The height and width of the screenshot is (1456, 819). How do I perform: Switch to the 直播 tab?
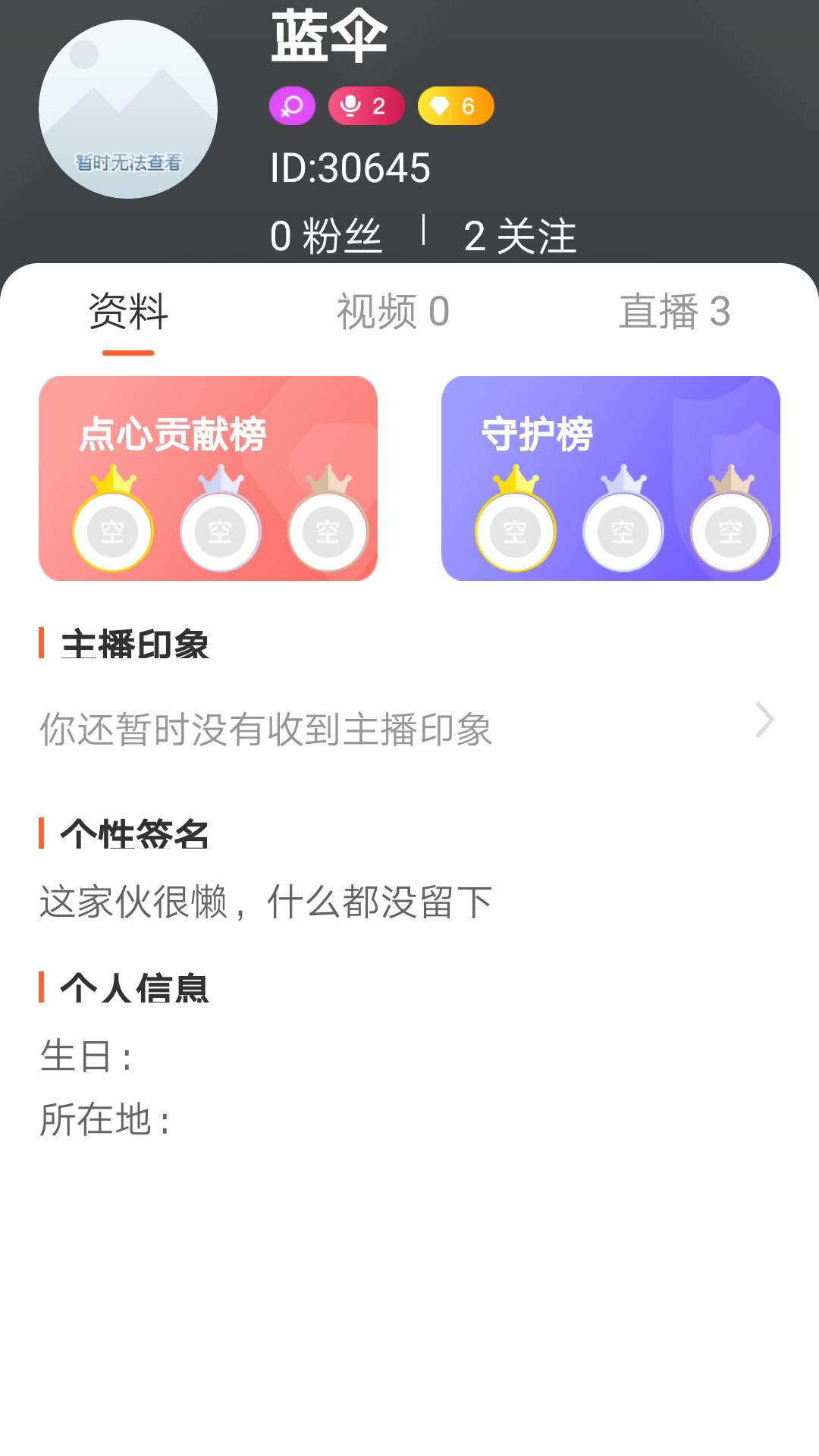[x=674, y=312]
